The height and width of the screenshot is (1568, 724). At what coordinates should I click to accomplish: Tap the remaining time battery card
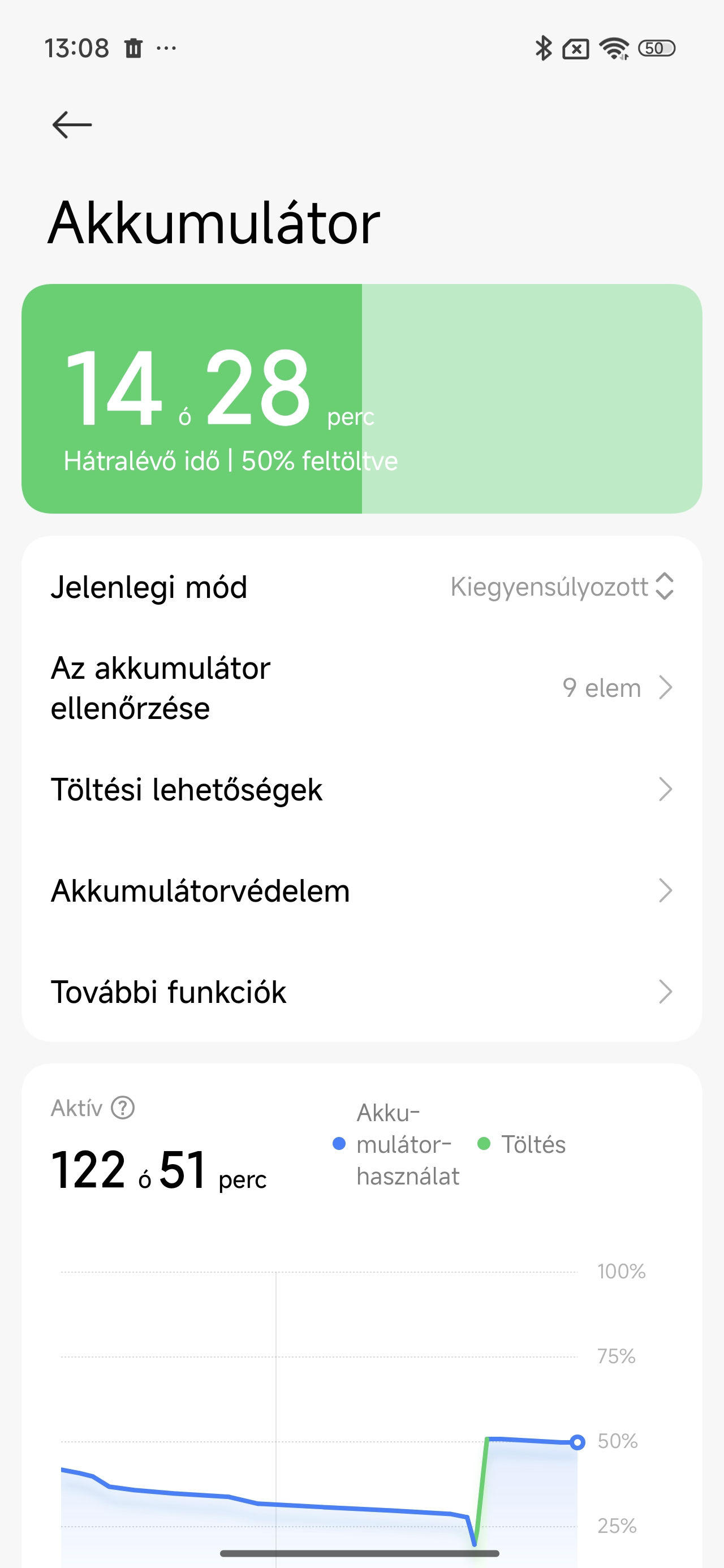pyautogui.click(x=361, y=399)
